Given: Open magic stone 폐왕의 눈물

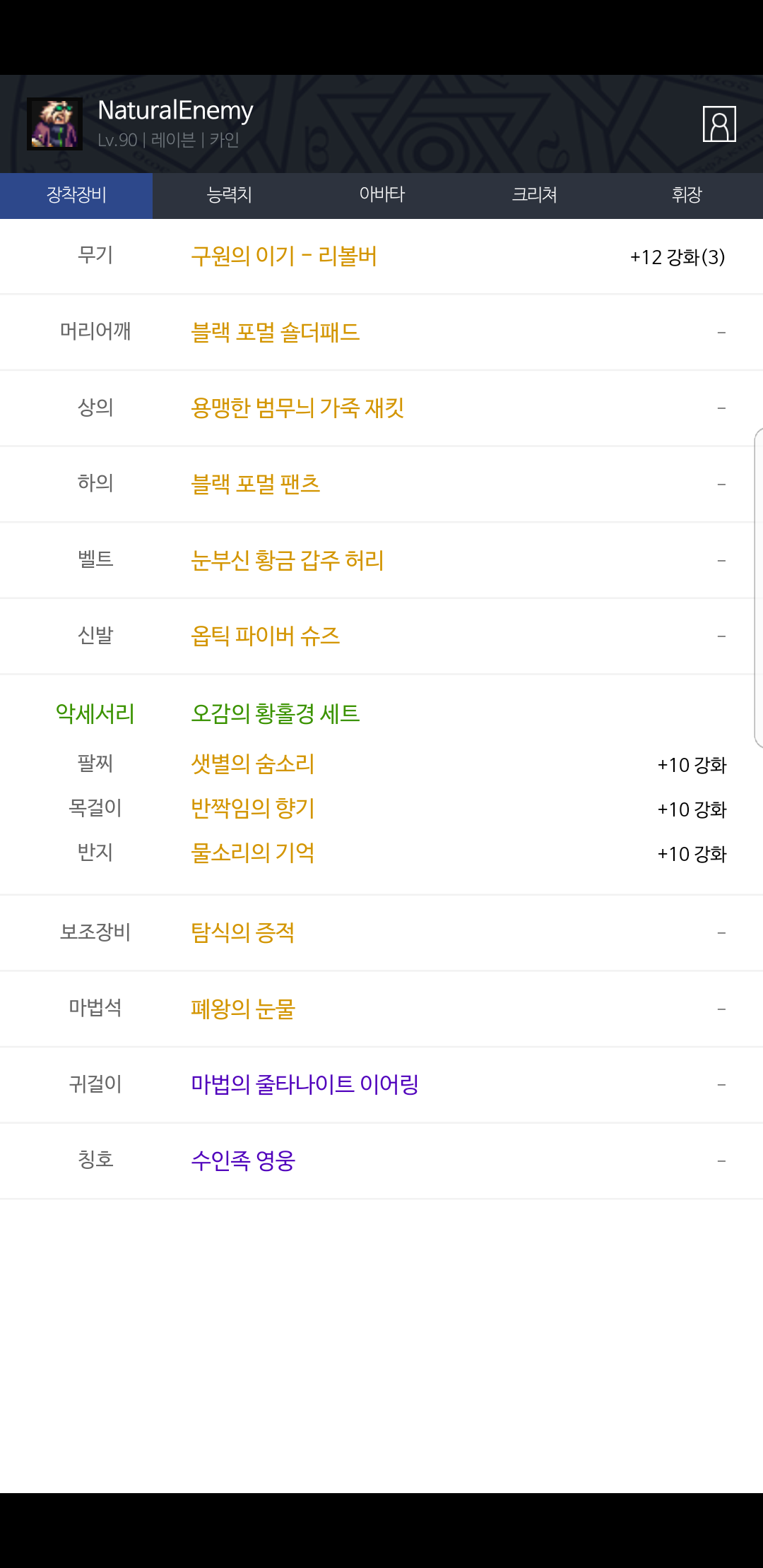Looking at the screenshot, I should click(x=243, y=1009).
